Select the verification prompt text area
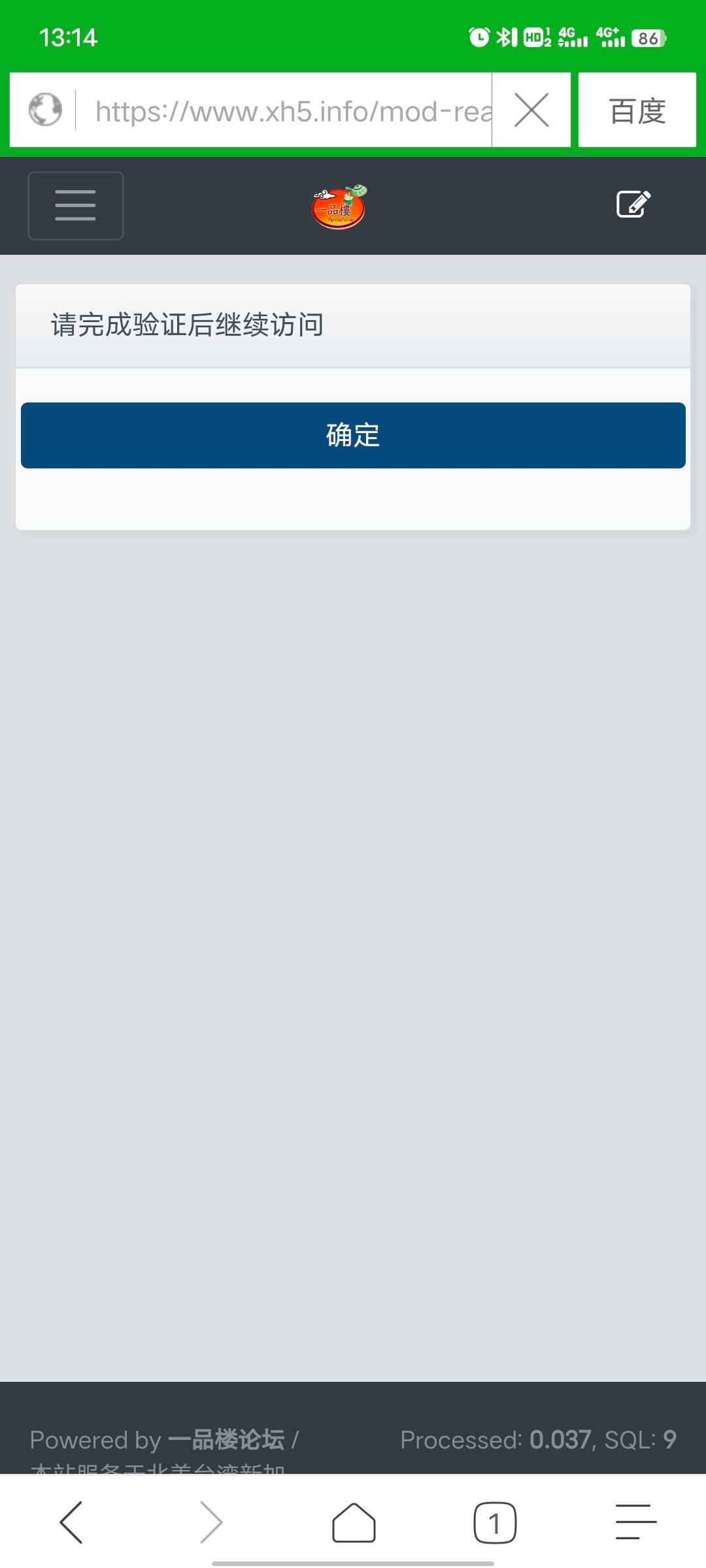The image size is (706, 1568). [x=187, y=325]
